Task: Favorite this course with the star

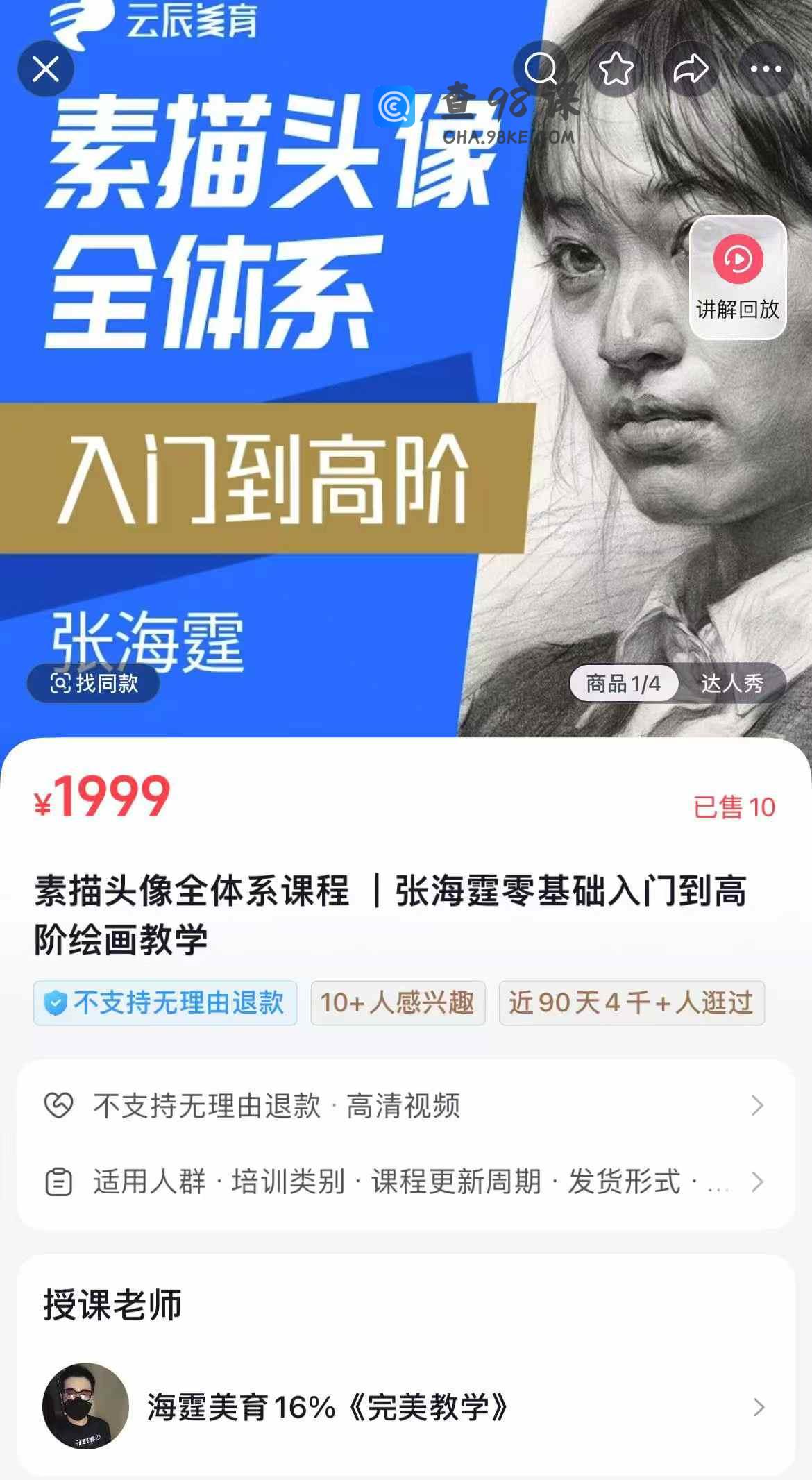Action: tap(616, 69)
